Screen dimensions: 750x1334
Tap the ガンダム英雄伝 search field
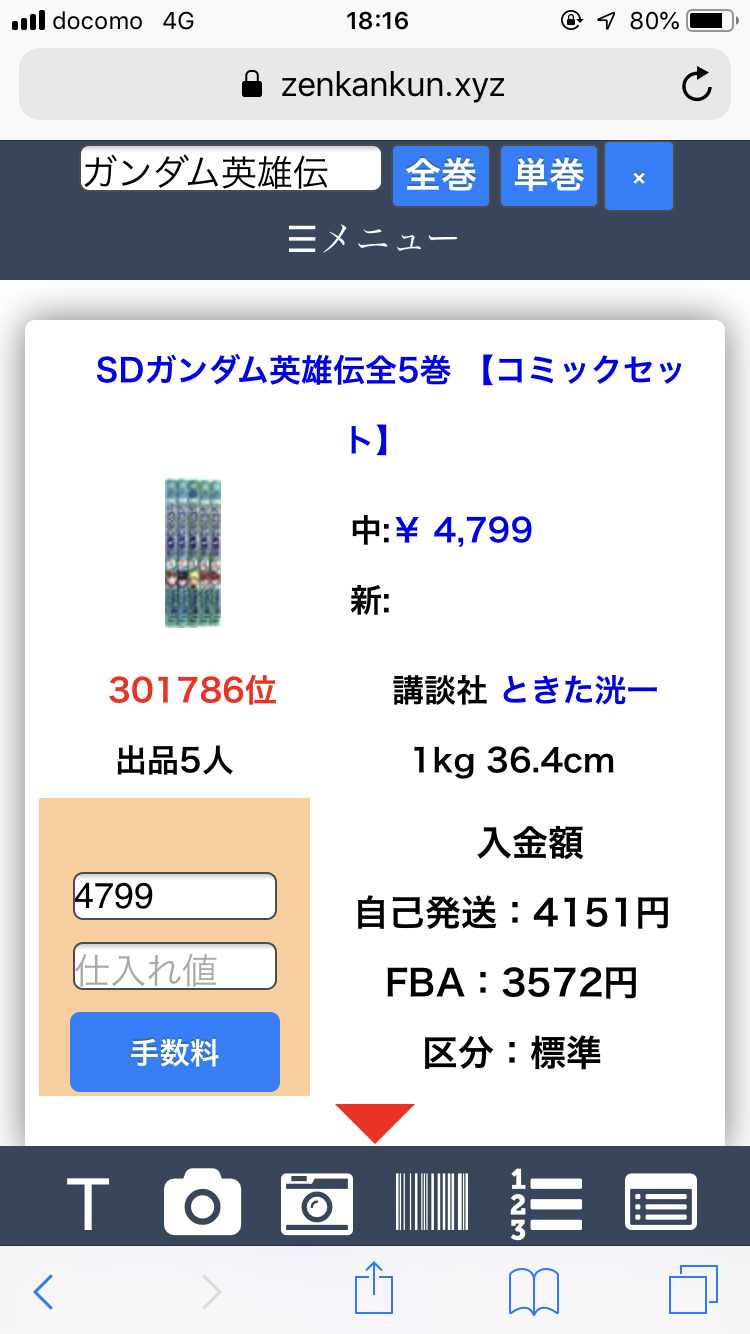[x=231, y=169]
